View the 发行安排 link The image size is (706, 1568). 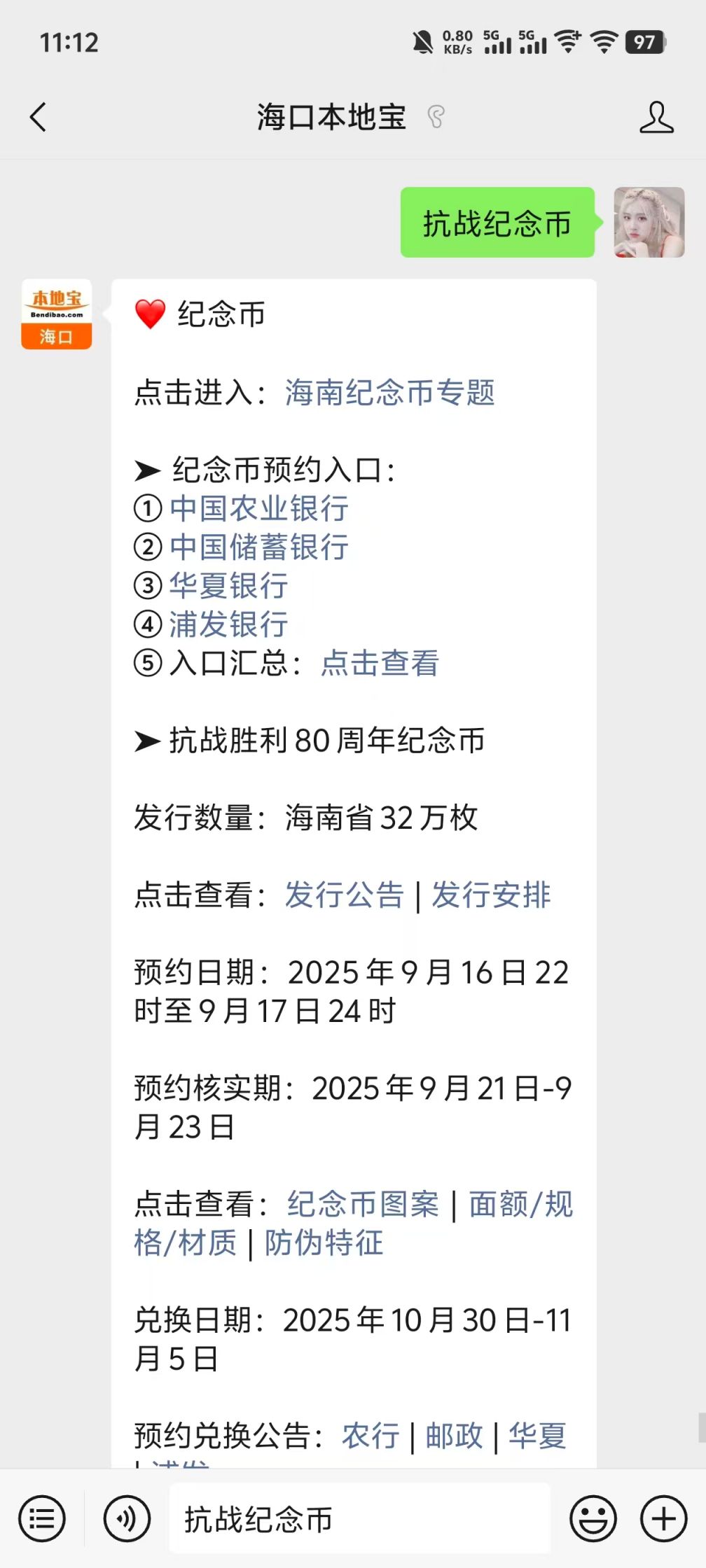pos(491,895)
